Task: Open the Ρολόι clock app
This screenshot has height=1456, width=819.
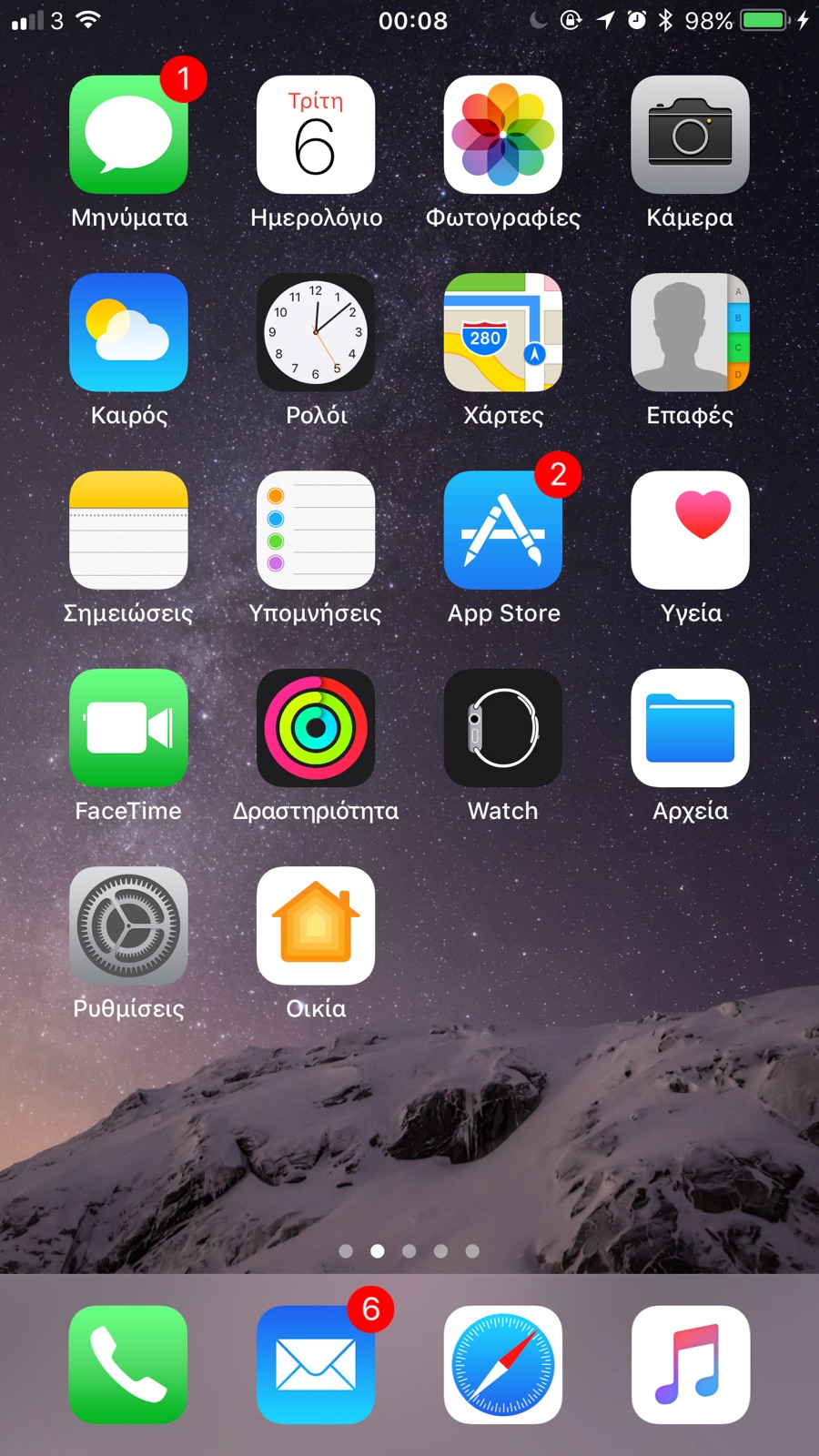Action: click(316, 332)
